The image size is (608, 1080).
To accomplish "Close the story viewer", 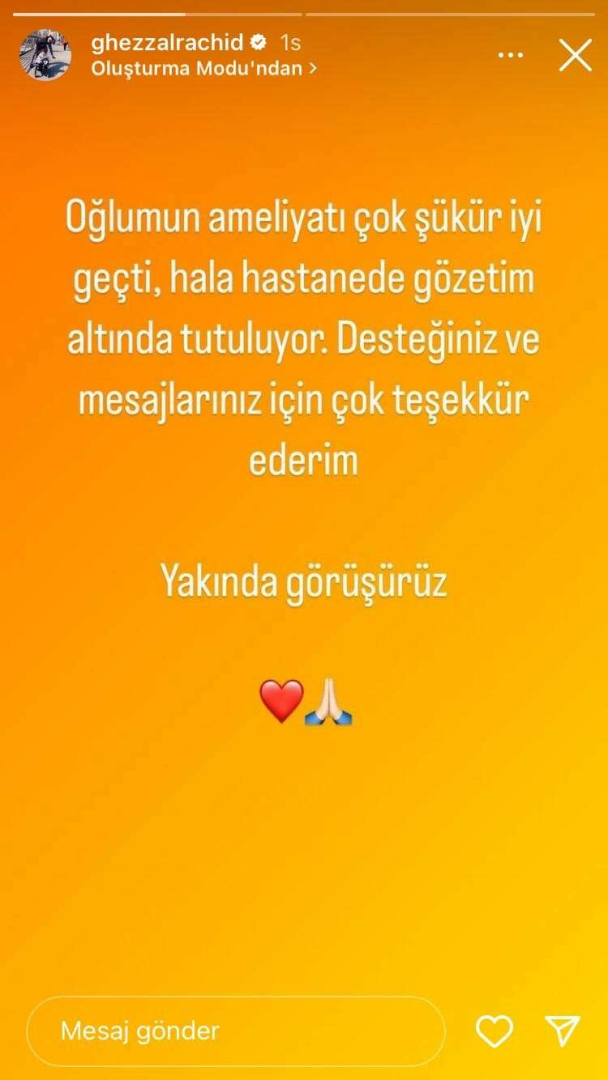I will [x=575, y=55].
